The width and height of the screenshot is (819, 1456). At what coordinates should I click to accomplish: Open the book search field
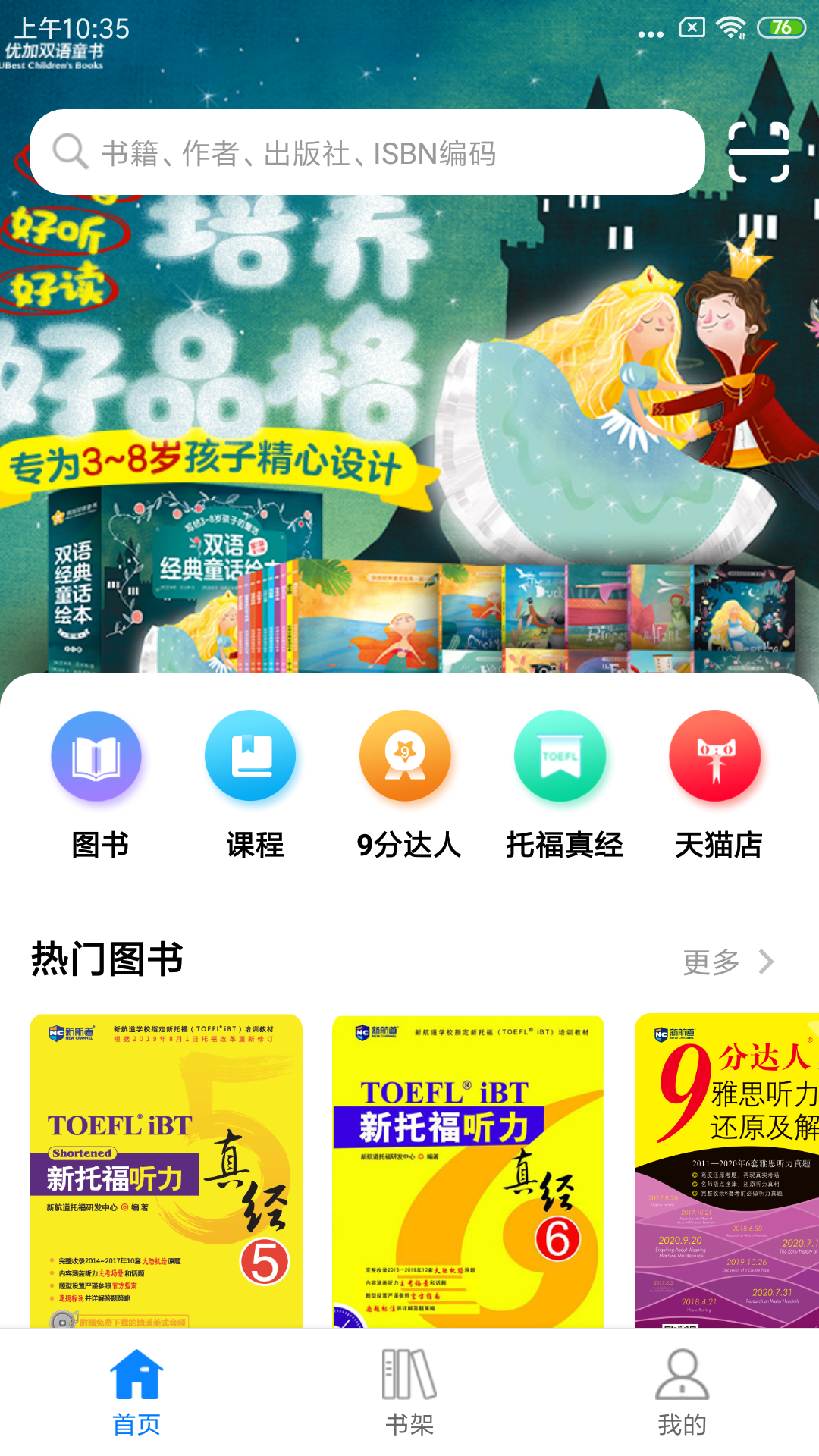tap(367, 152)
